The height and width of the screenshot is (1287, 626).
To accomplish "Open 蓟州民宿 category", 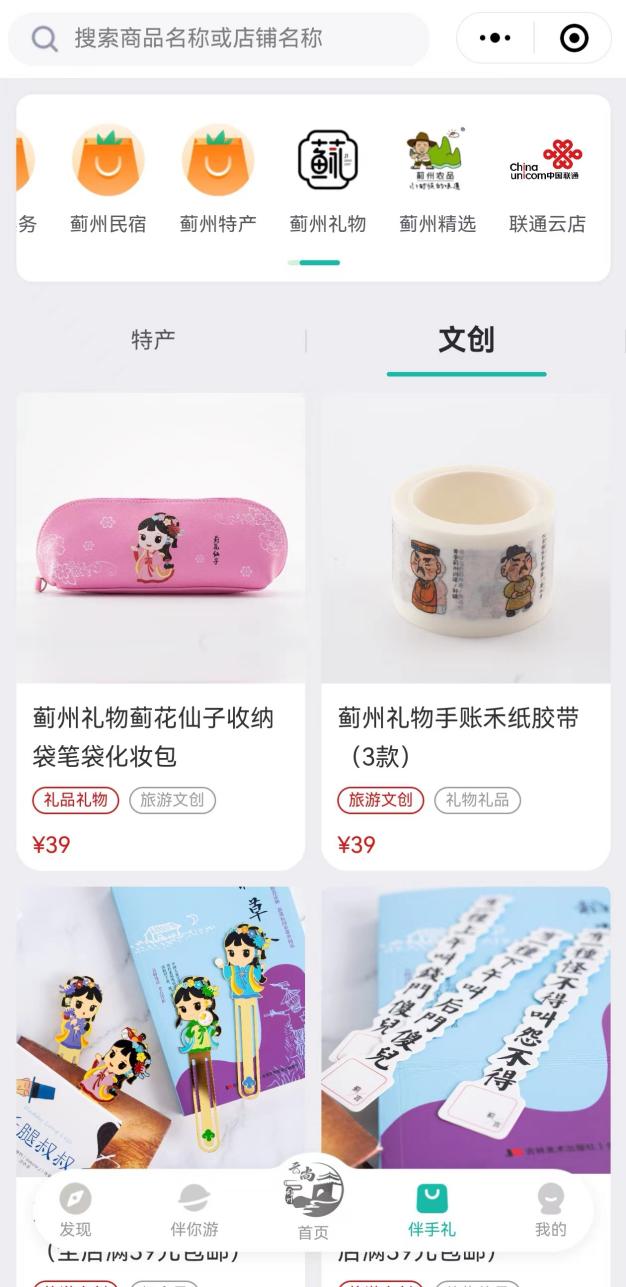I will pyautogui.click(x=108, y=180).
